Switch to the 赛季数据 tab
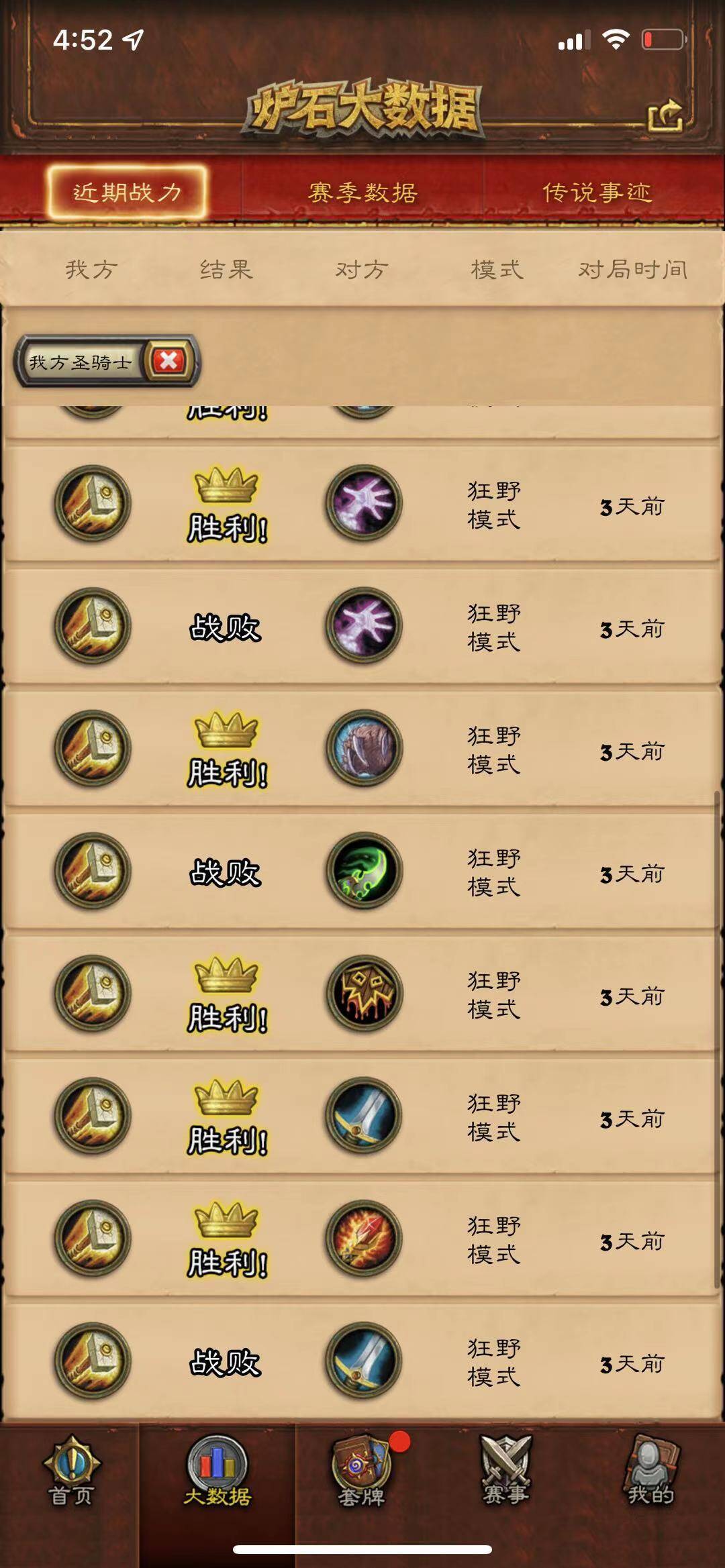Image resolution: width=725 pixels, height=1568 pixels. pos(362,193)
